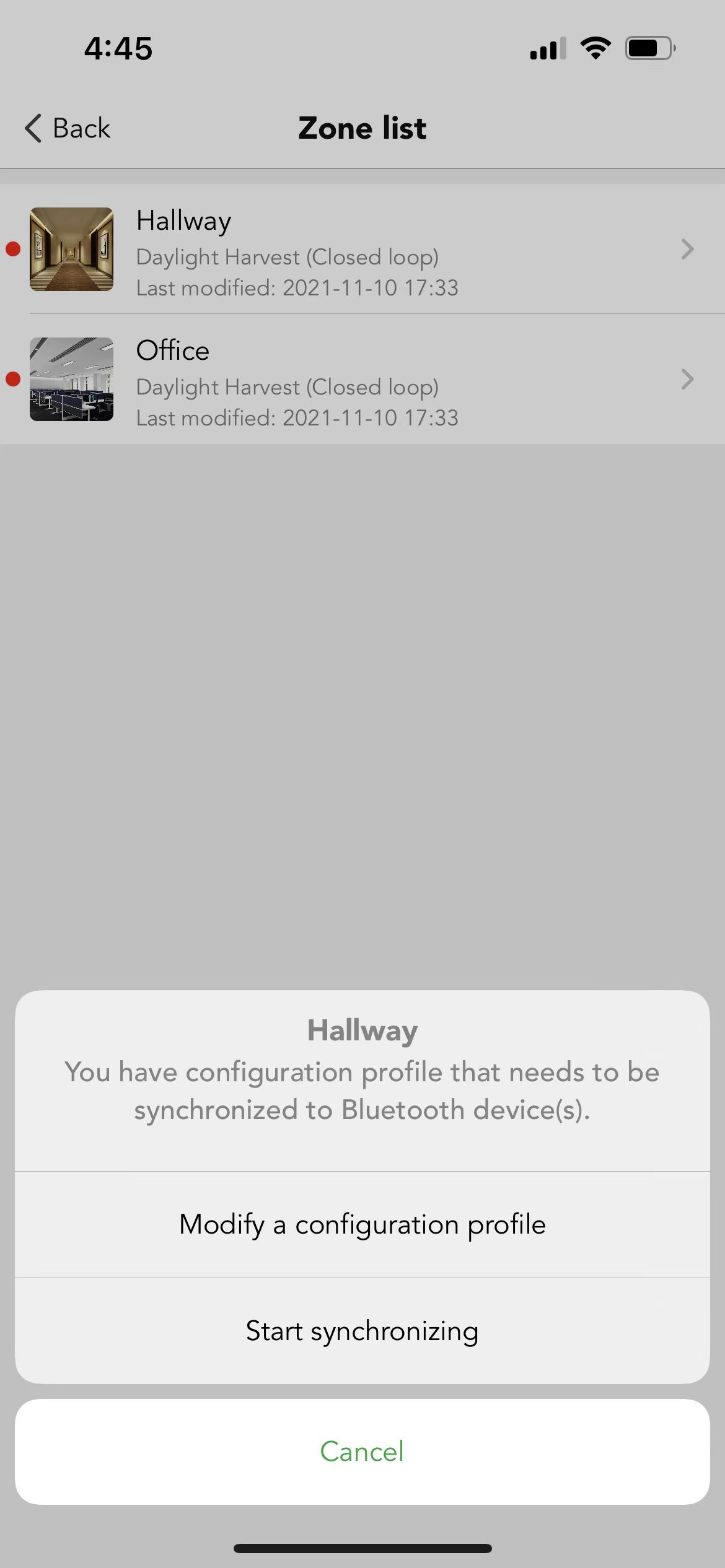
Task: Start synchronizing the Hallway profile
Action: tap(362, 1331)
